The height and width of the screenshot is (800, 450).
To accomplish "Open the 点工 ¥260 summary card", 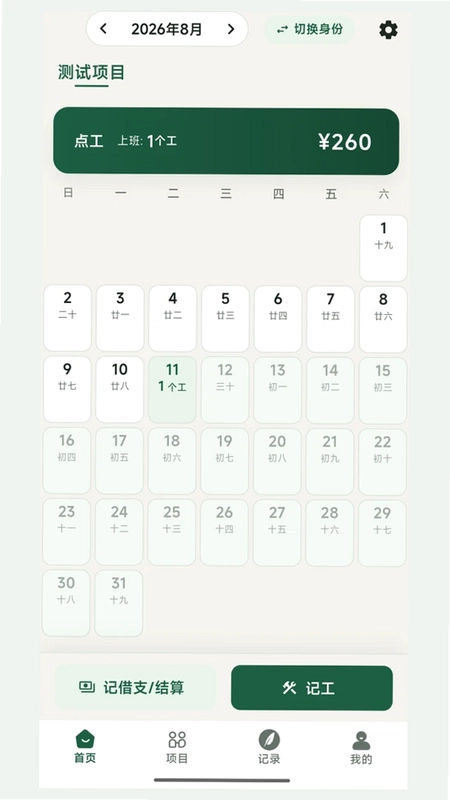I will click(226, 141).
